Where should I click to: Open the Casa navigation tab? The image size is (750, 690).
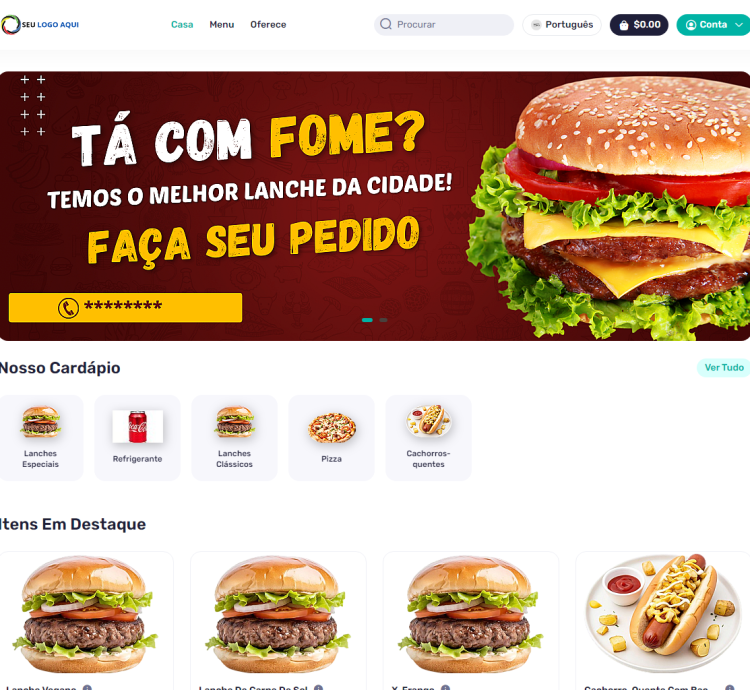182,24
